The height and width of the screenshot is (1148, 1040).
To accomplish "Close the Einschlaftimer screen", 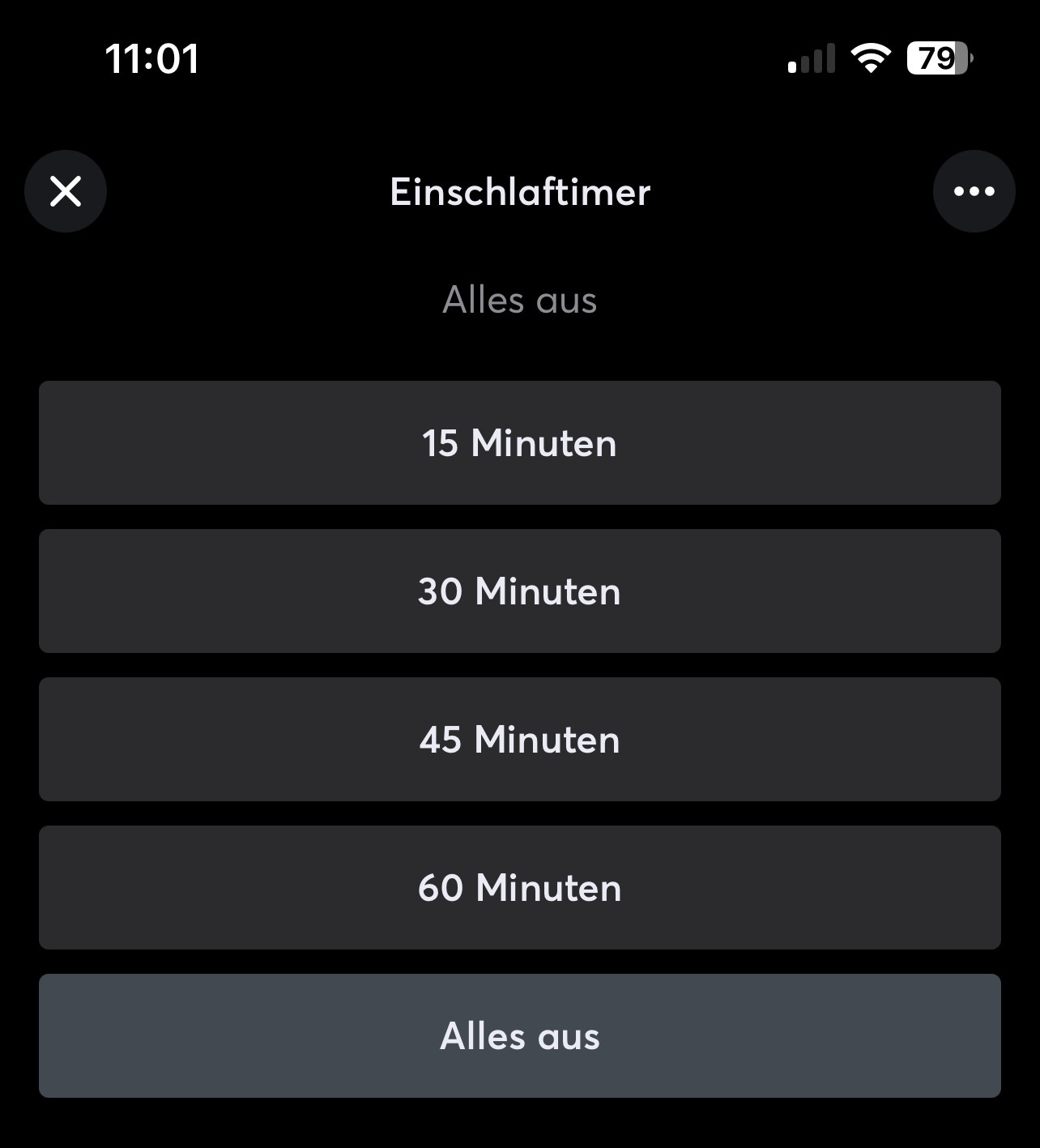I will [x=66, y=191].
